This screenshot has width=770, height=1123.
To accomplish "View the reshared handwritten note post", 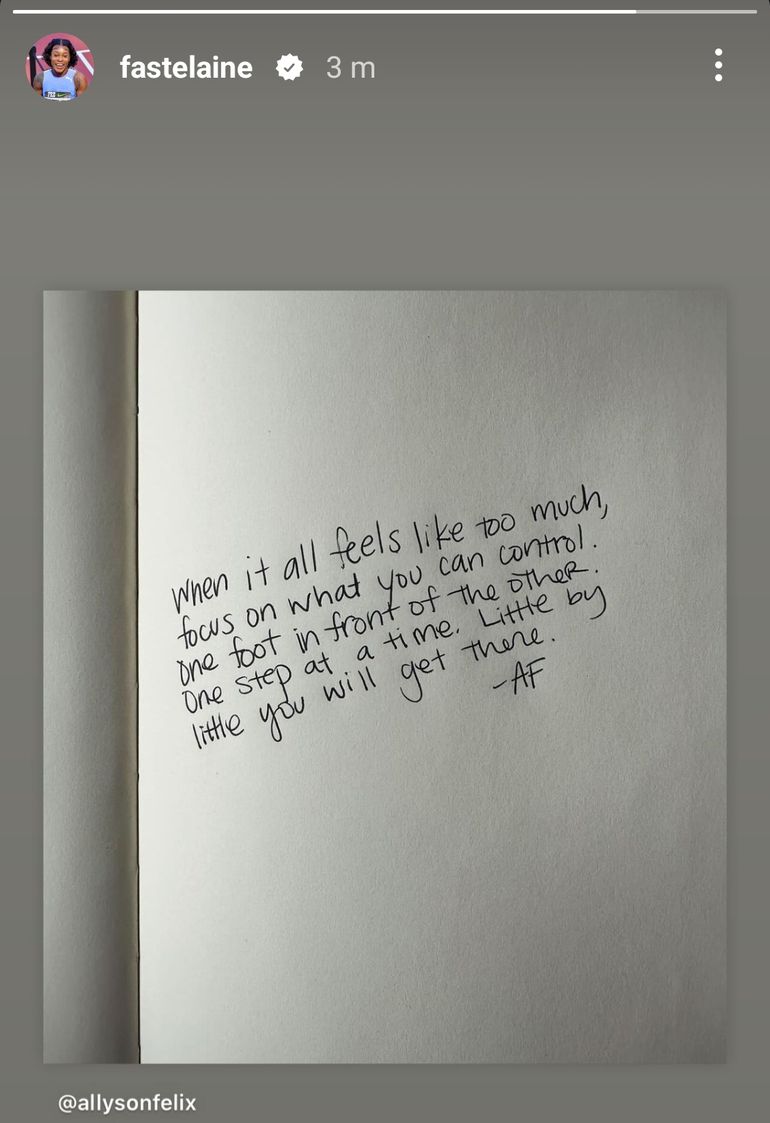I will [385, 676].
